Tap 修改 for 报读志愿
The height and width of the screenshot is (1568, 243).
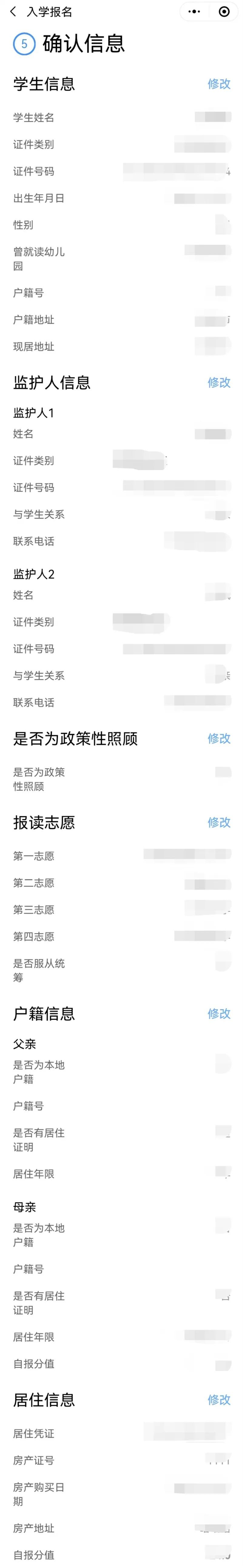219,822
